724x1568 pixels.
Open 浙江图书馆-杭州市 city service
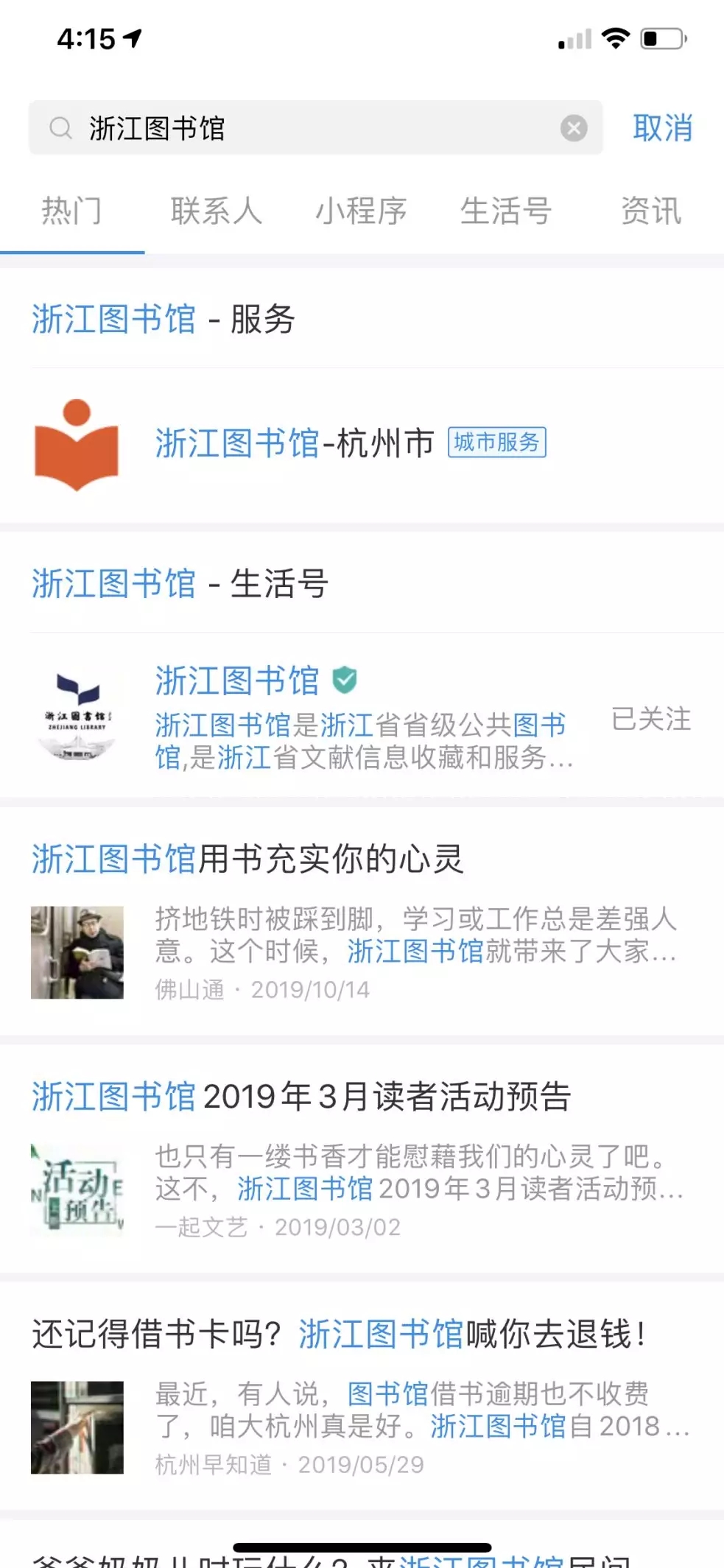(295, 444)
